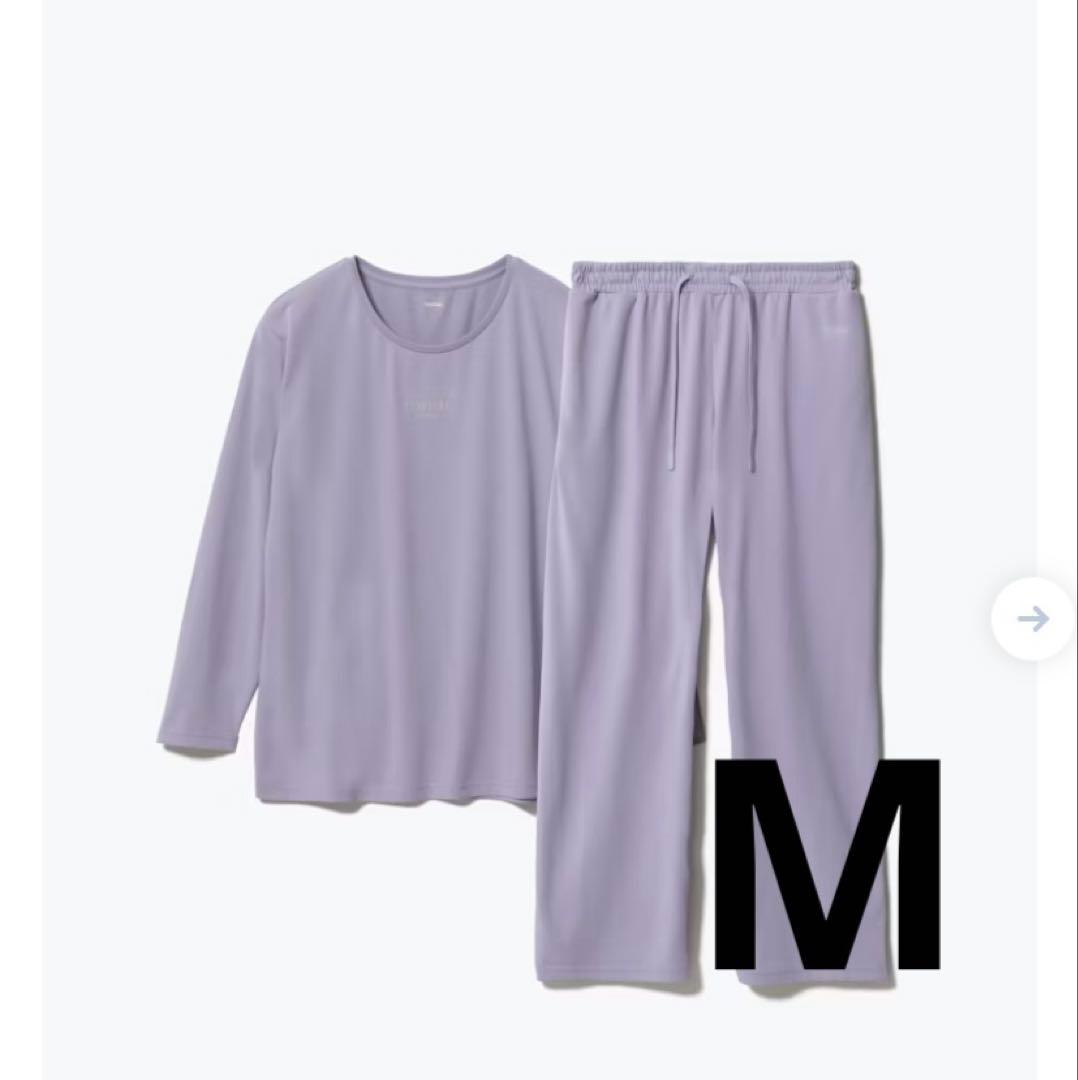
Task: Select the long-sleeve pajama top image
Action: (x=370, y=500)
